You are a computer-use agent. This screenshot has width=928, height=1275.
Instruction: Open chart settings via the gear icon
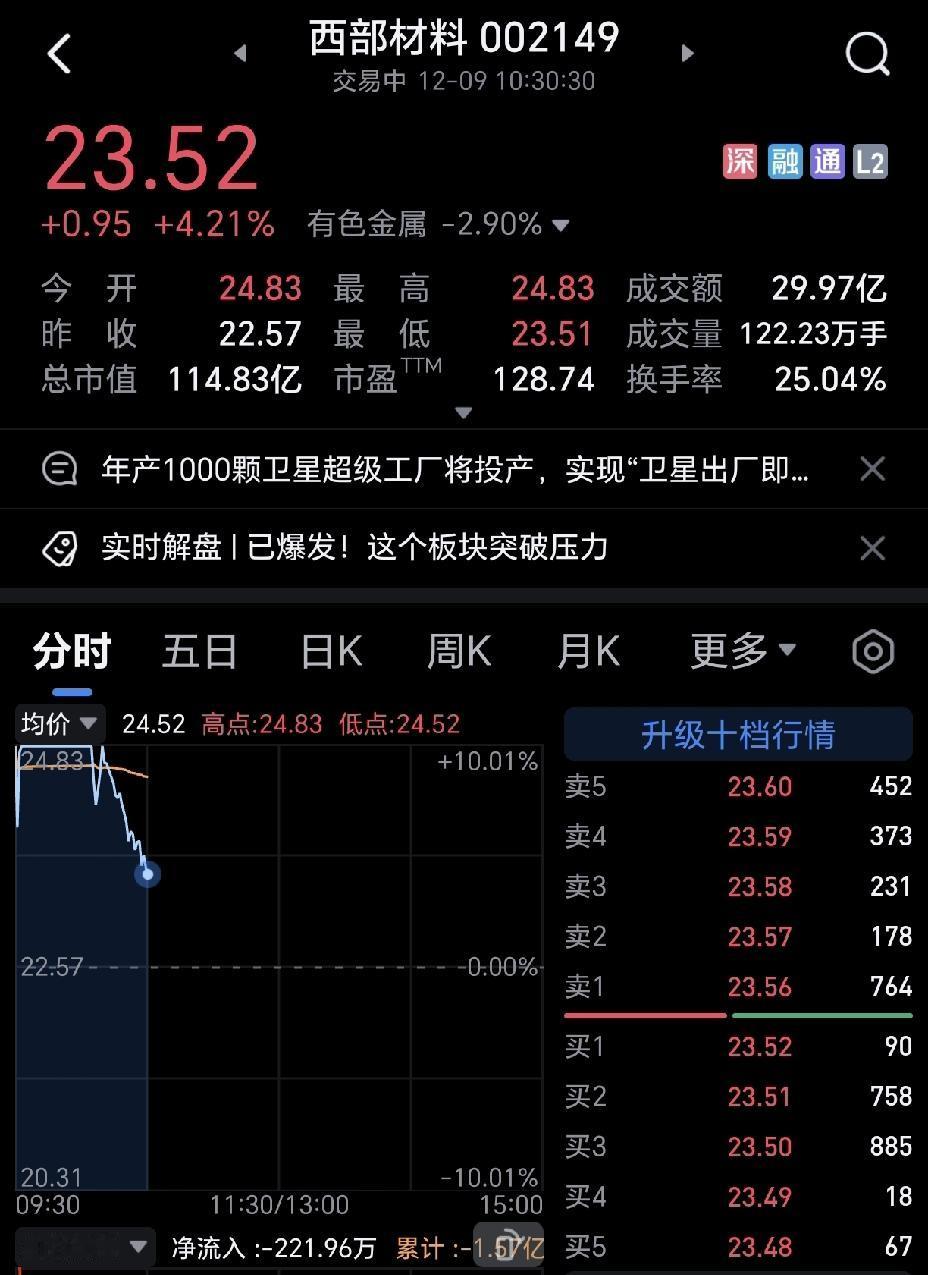(x=871, y=651)
